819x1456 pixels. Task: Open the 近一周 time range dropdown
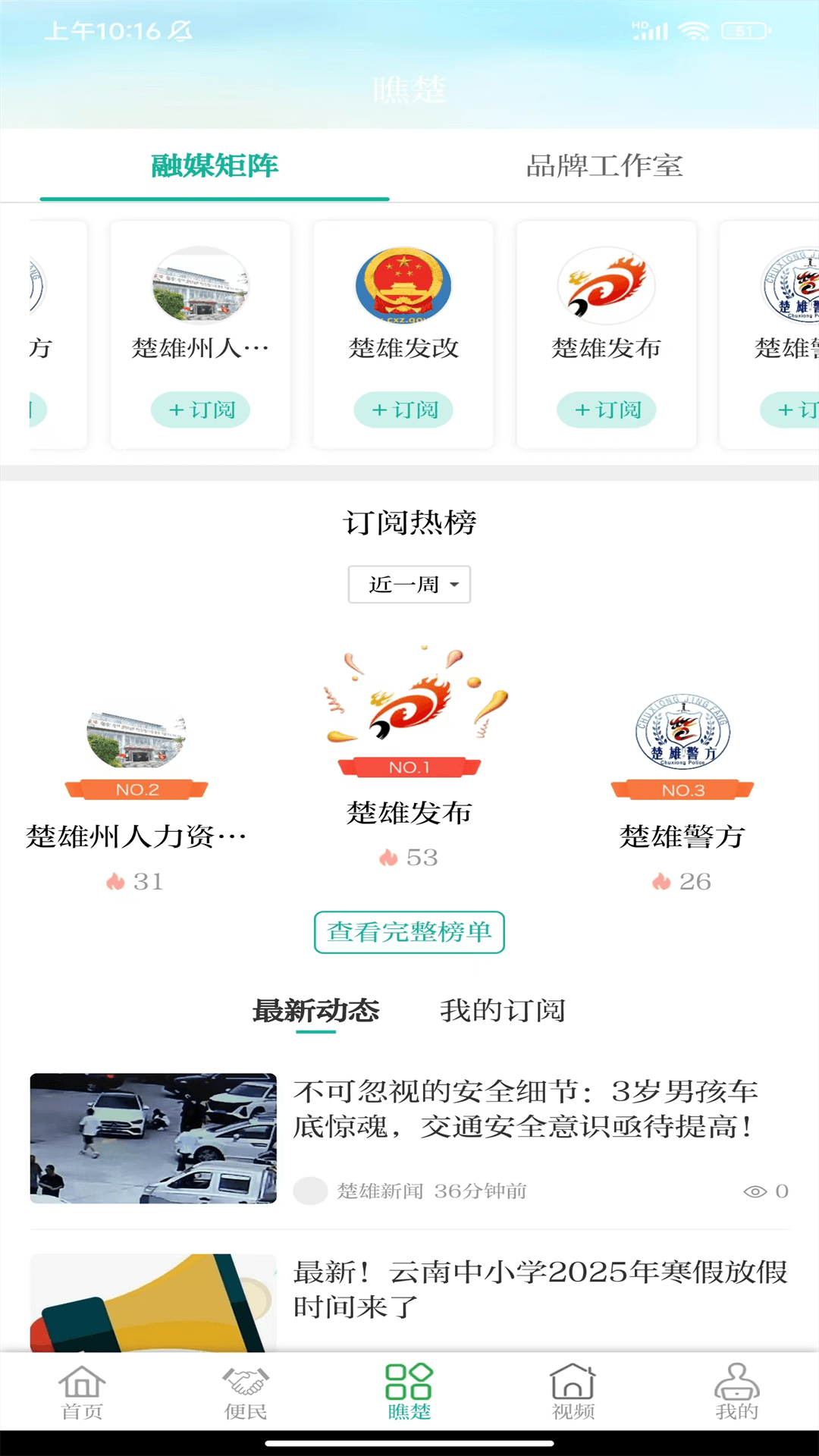[409, 584]
